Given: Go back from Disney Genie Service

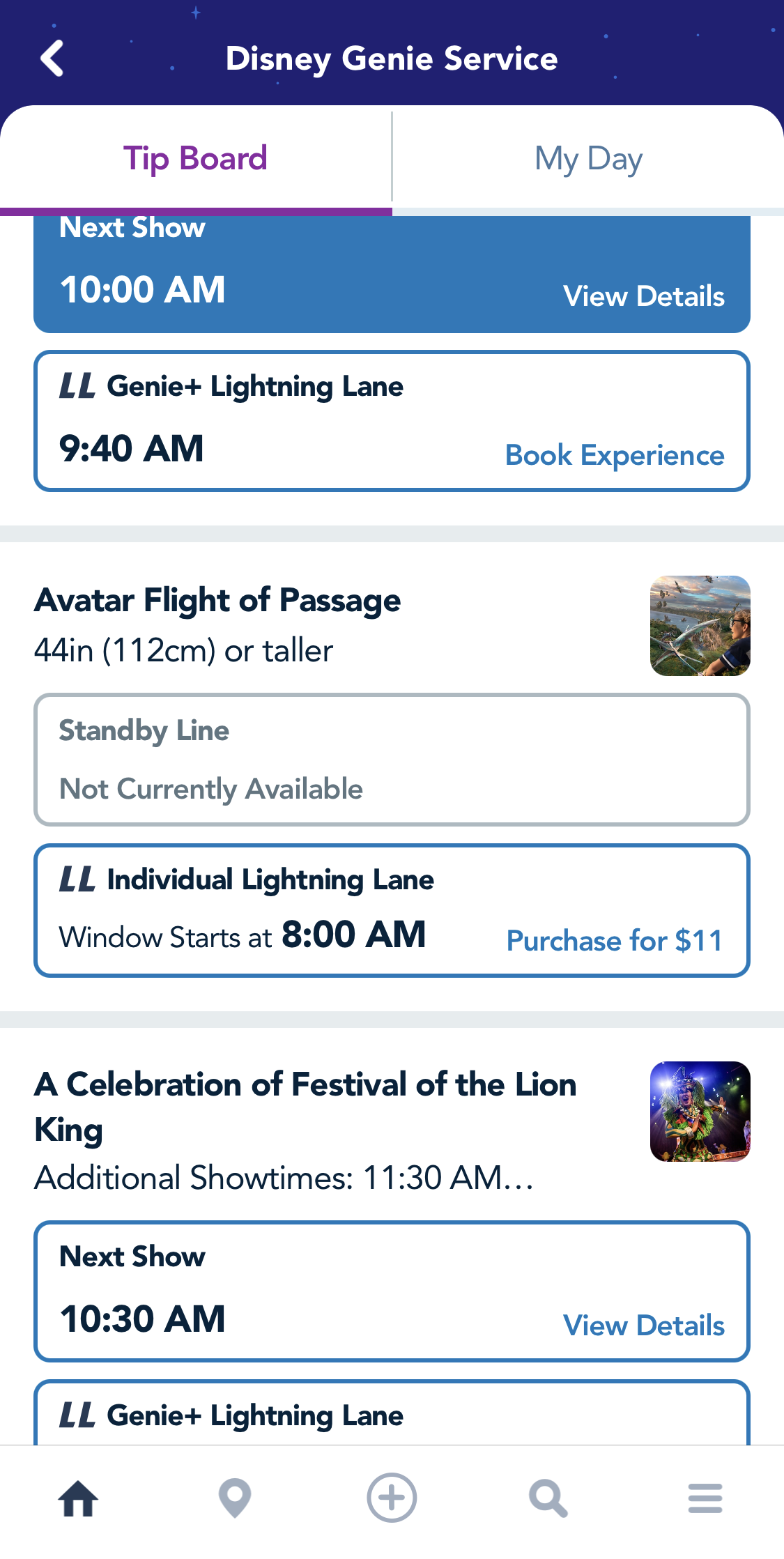Looking at the screenshot, I should click(x=53, y=59).
